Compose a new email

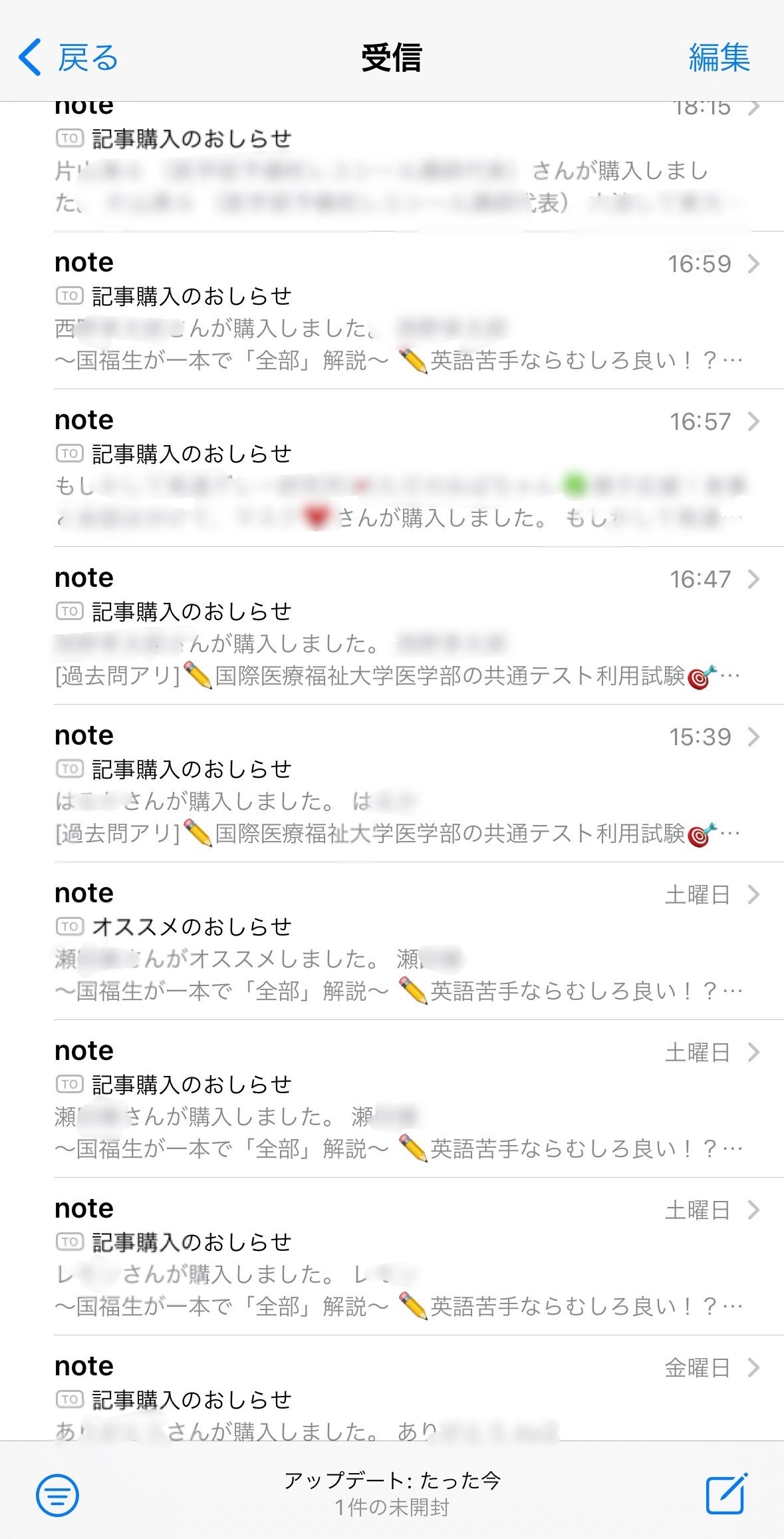[725, 1494]
